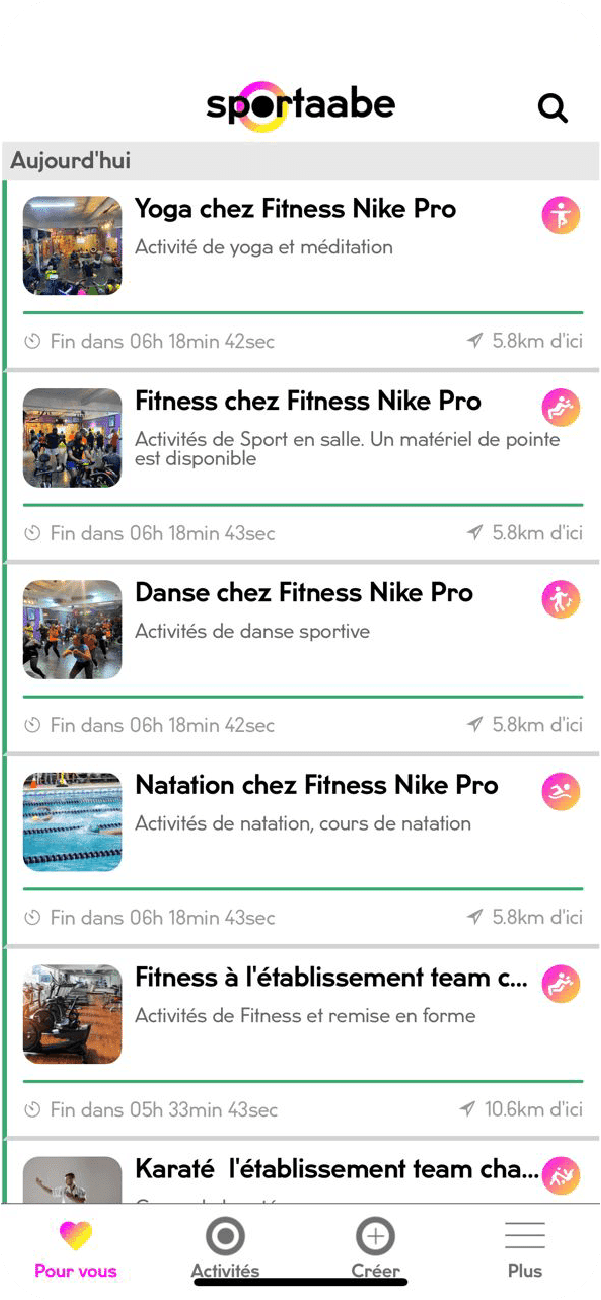Open the Plus menu tab
Image resolution: width=601 pixels, height=1300 pixels.
tap(524, 1249)
